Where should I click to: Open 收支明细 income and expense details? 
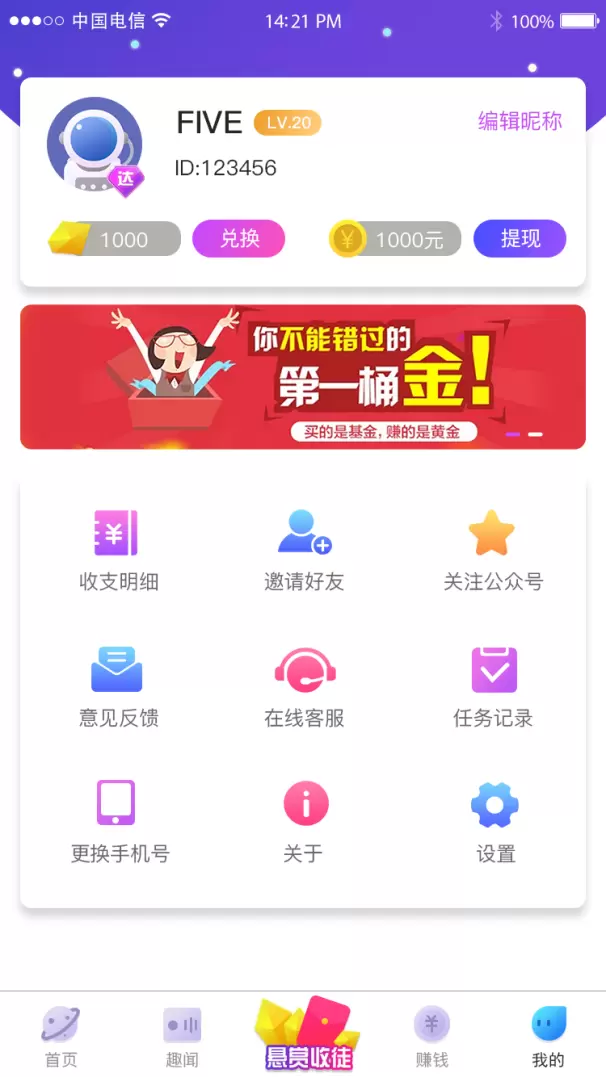[x=118, y=549]
